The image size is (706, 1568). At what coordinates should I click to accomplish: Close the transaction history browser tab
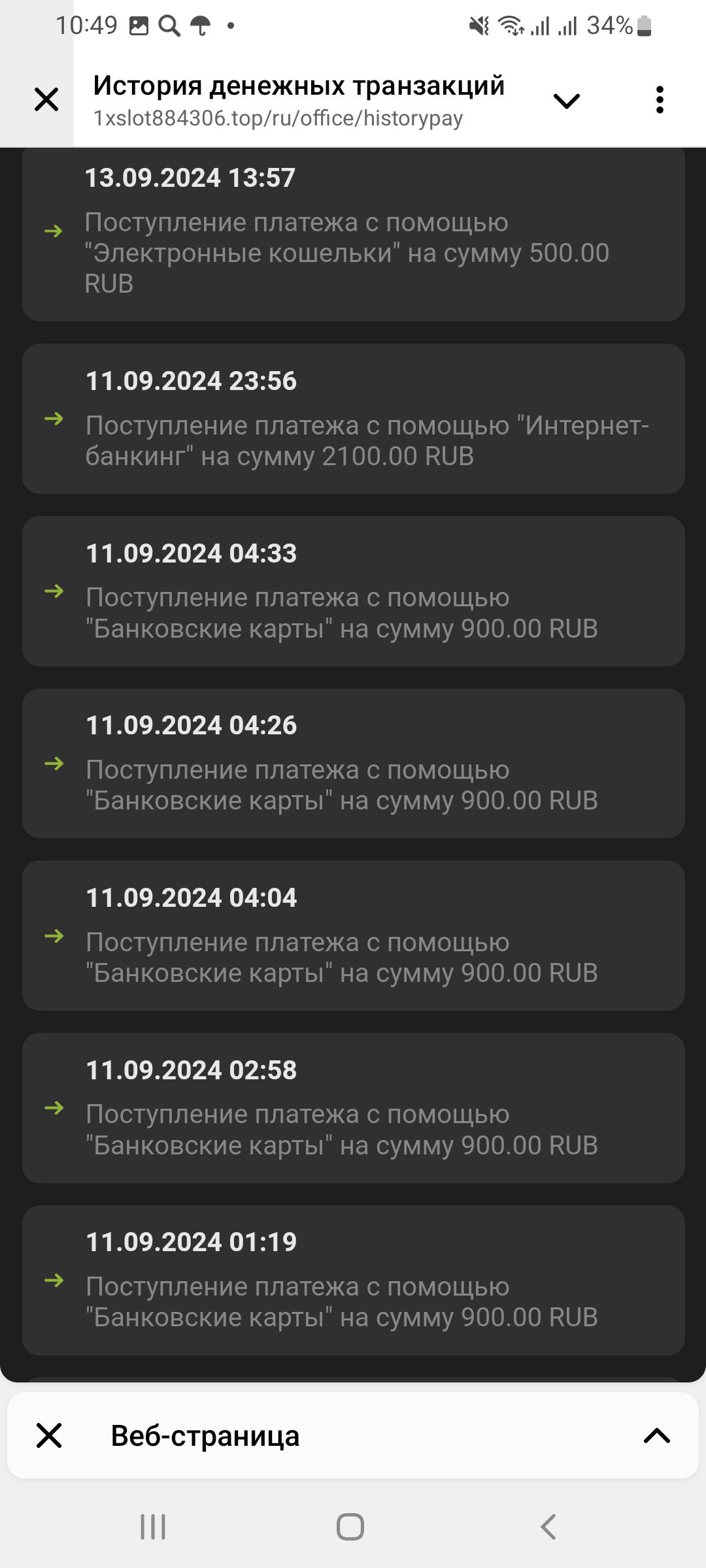pyautogui.click(x=46, y=100)
